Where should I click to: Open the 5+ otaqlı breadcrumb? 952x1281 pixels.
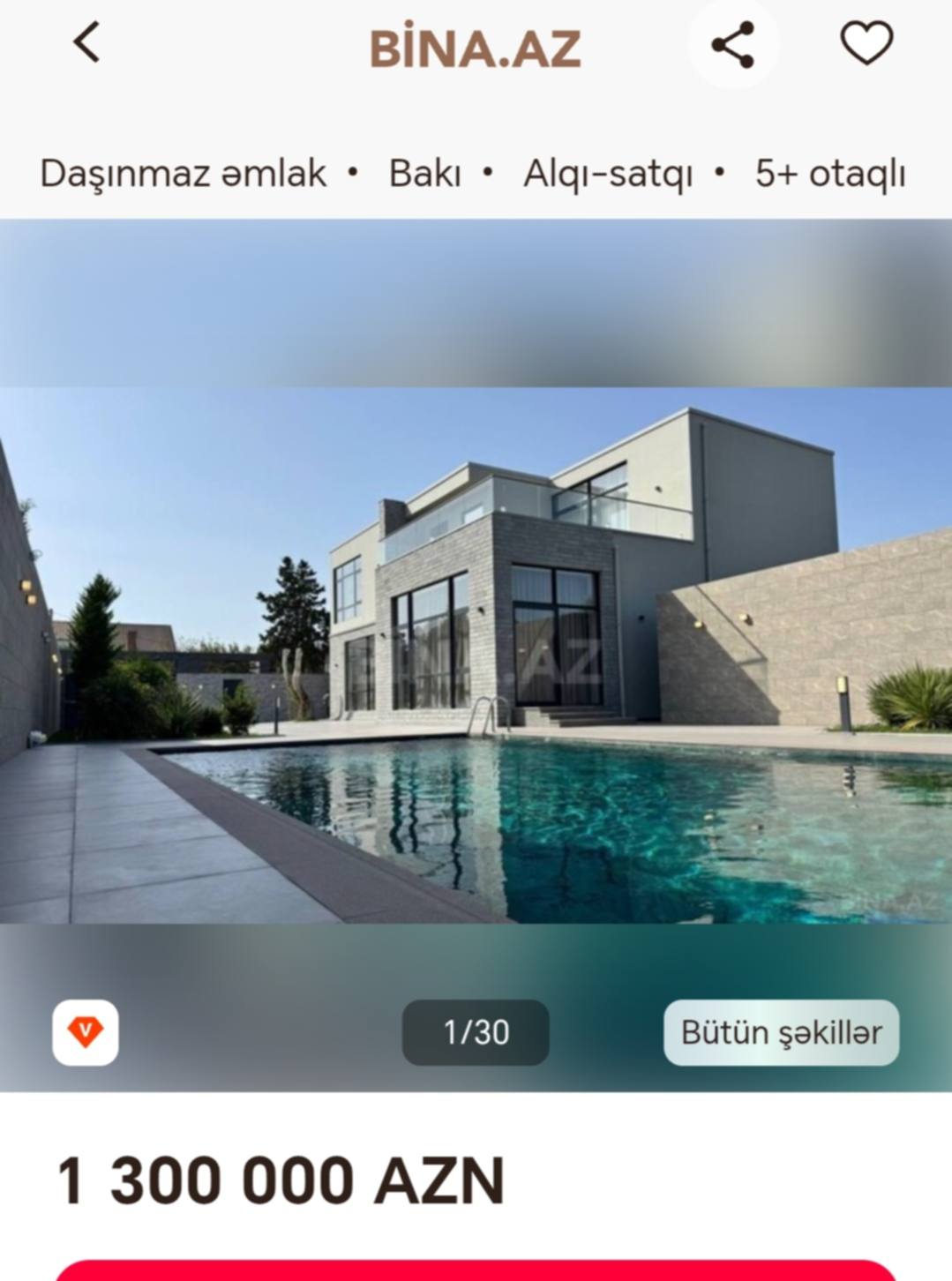click(830, 174)
